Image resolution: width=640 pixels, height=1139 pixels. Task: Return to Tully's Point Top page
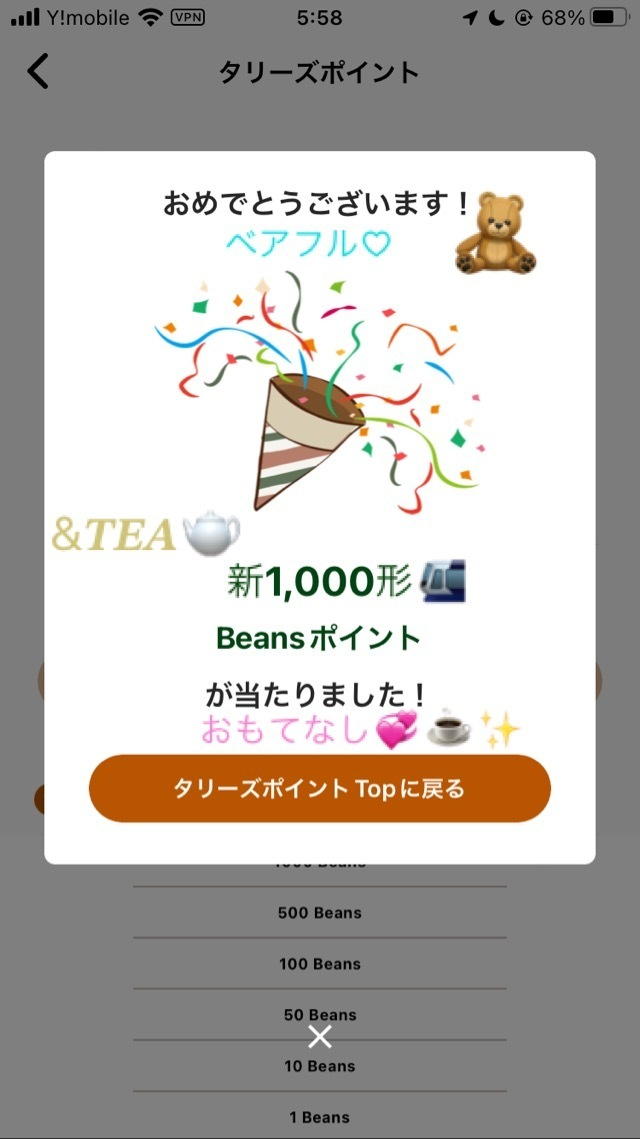(319, 788)
